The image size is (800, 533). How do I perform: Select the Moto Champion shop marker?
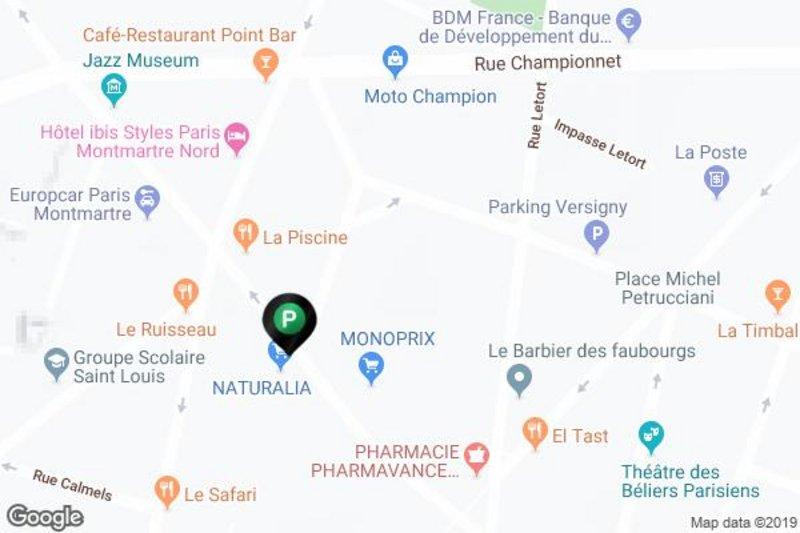pos(396,62)
